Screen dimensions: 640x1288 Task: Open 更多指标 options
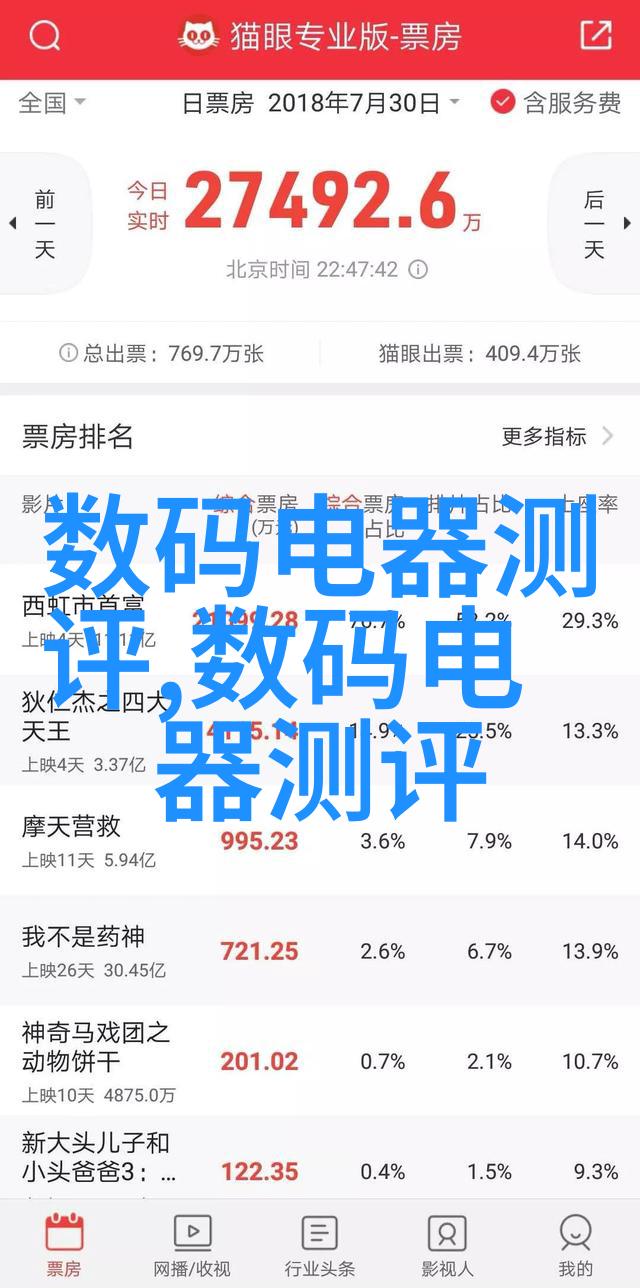(x=557, y=436)
